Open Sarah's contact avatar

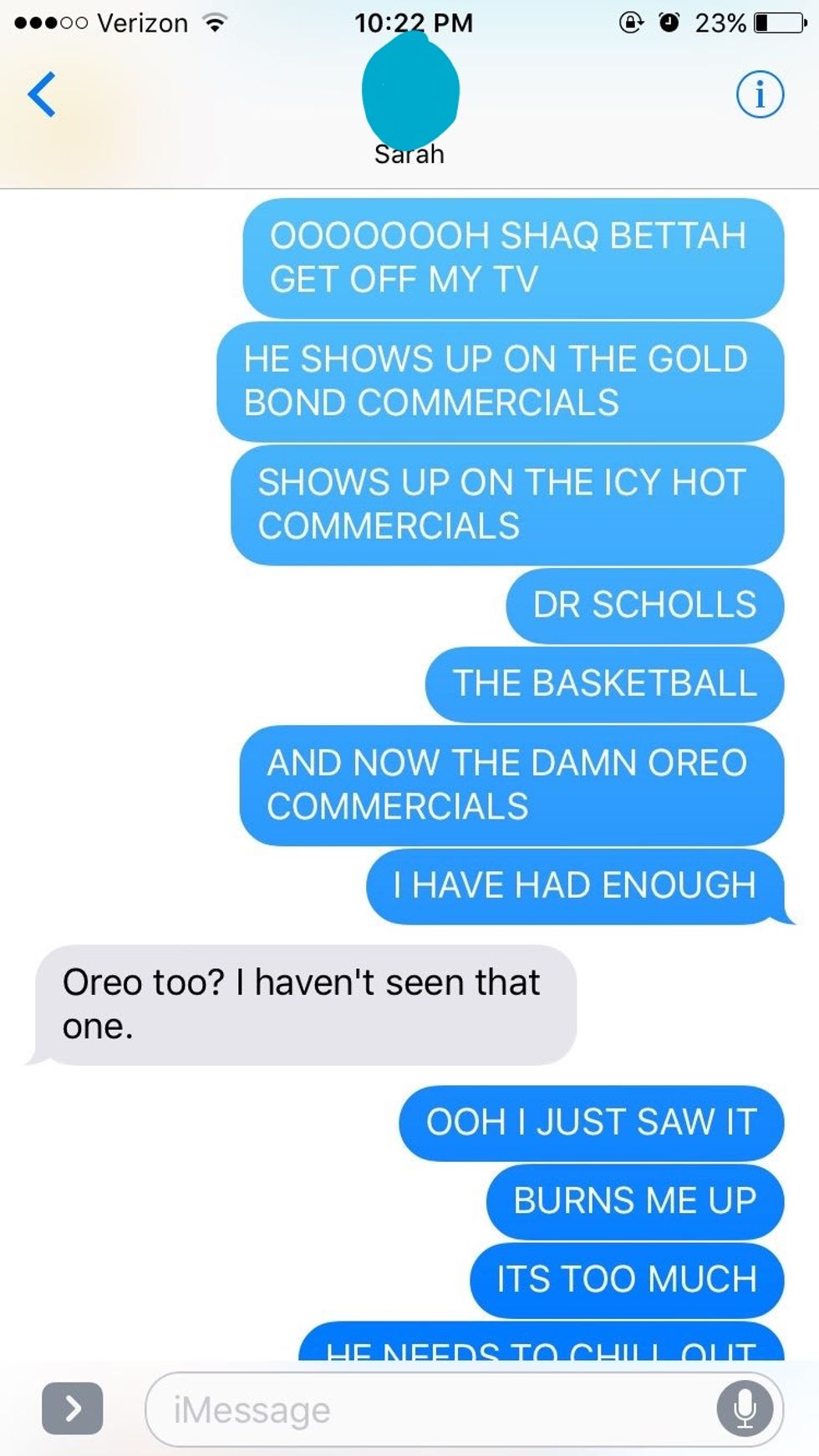pos(409,90)
